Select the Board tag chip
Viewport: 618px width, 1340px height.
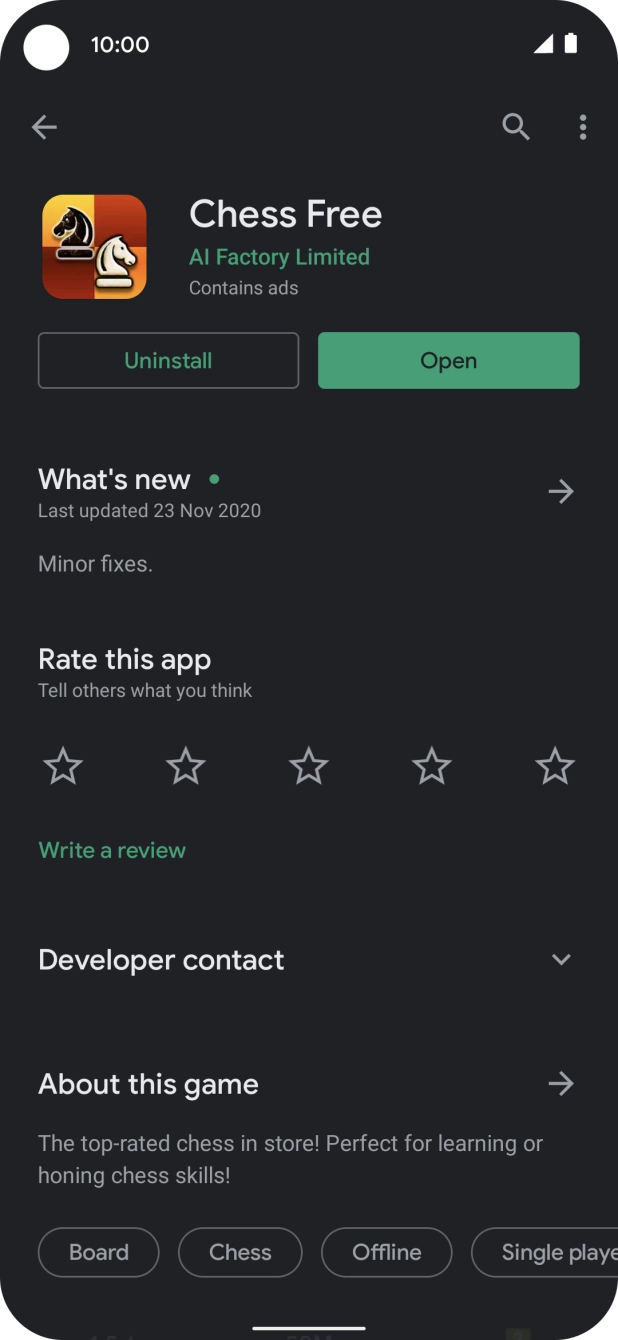[x=99, y=1252]
